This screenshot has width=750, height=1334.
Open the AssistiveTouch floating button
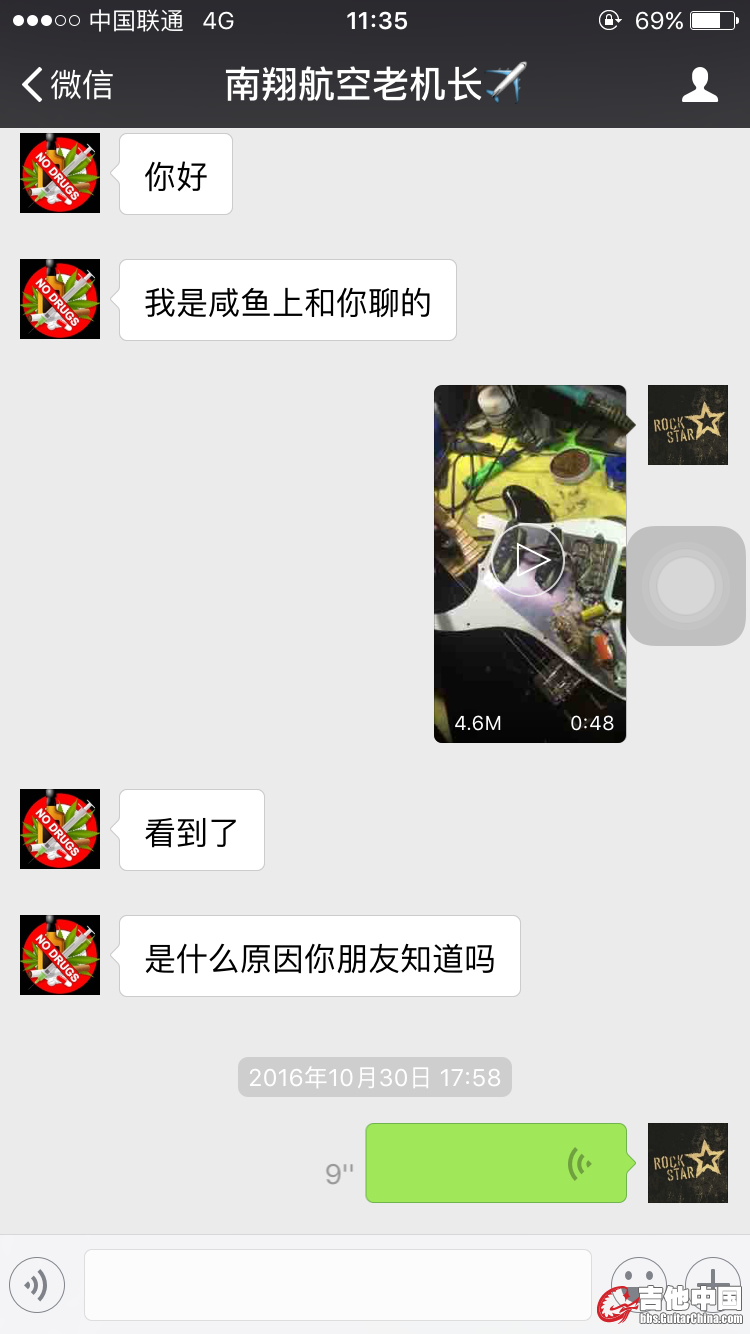pyautogui.click(x=686, y=586)
